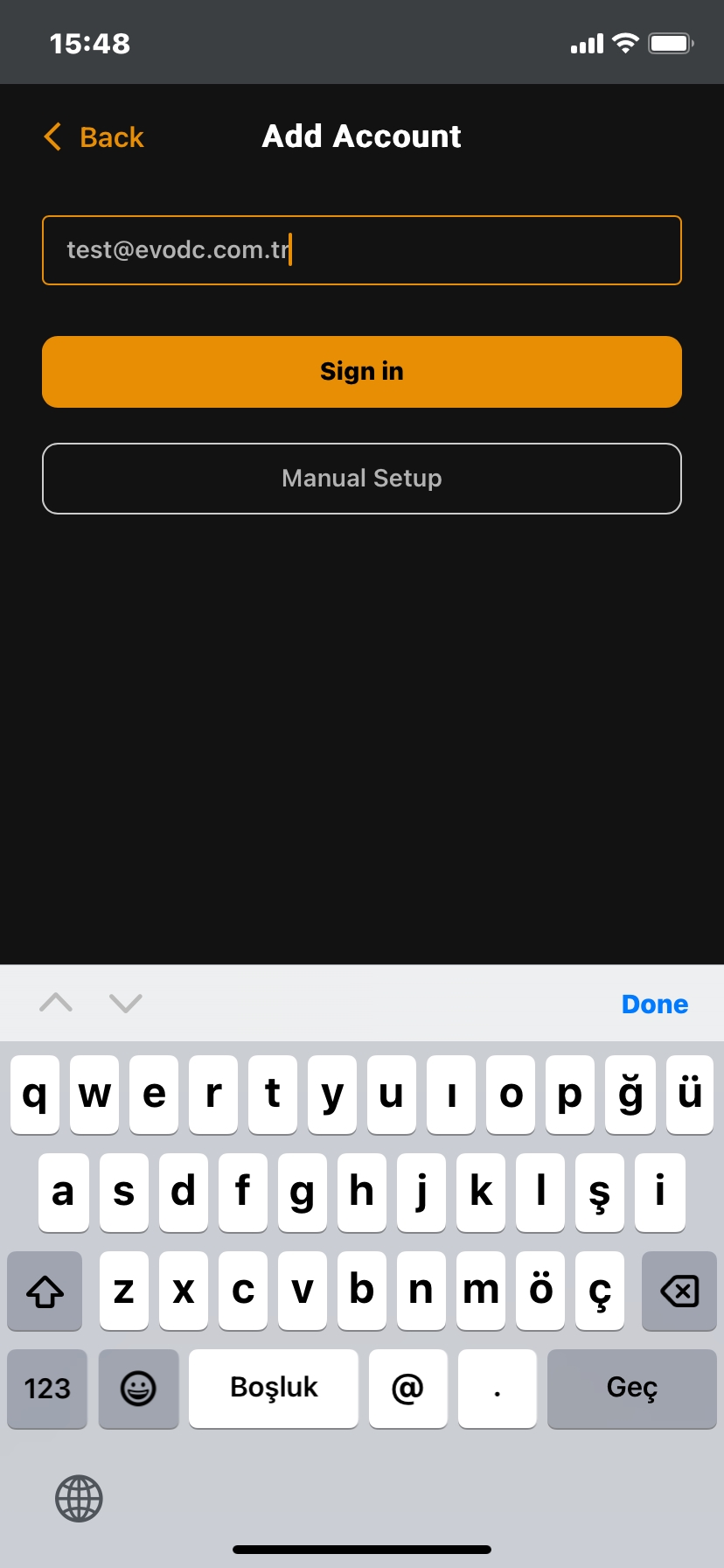Go back from Add Account
724x1568 pixels.
[x=94, y=137]
